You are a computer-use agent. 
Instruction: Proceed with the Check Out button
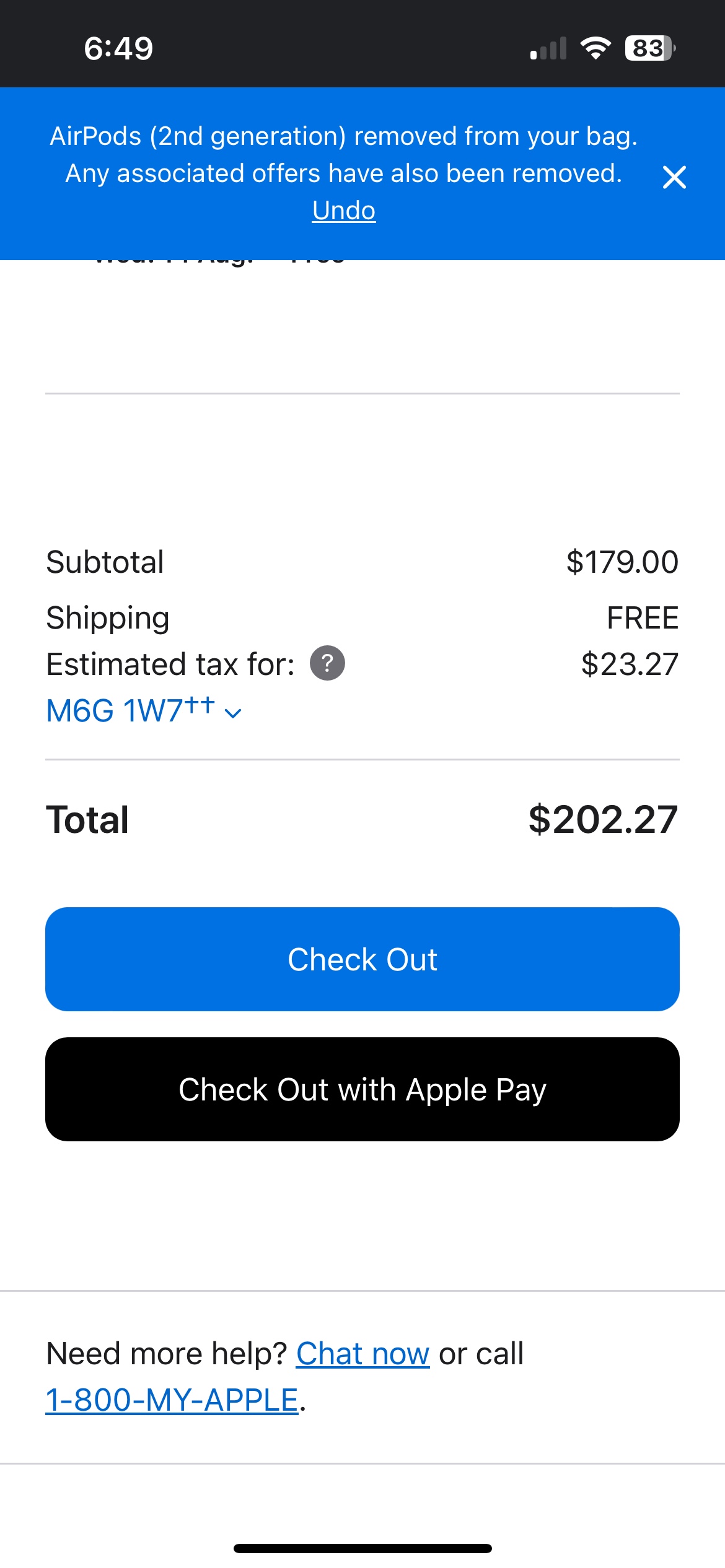coord(362,959)
